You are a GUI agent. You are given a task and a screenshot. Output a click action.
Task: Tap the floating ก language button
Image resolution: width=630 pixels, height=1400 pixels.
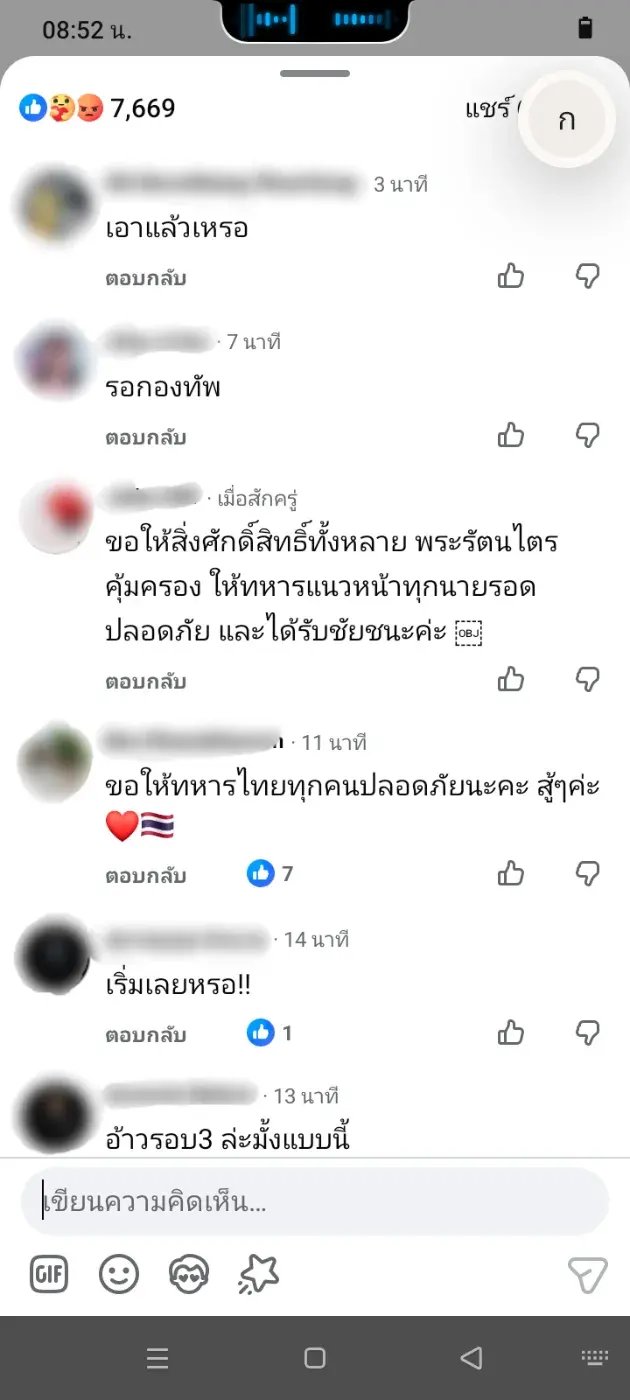(567, 120)
